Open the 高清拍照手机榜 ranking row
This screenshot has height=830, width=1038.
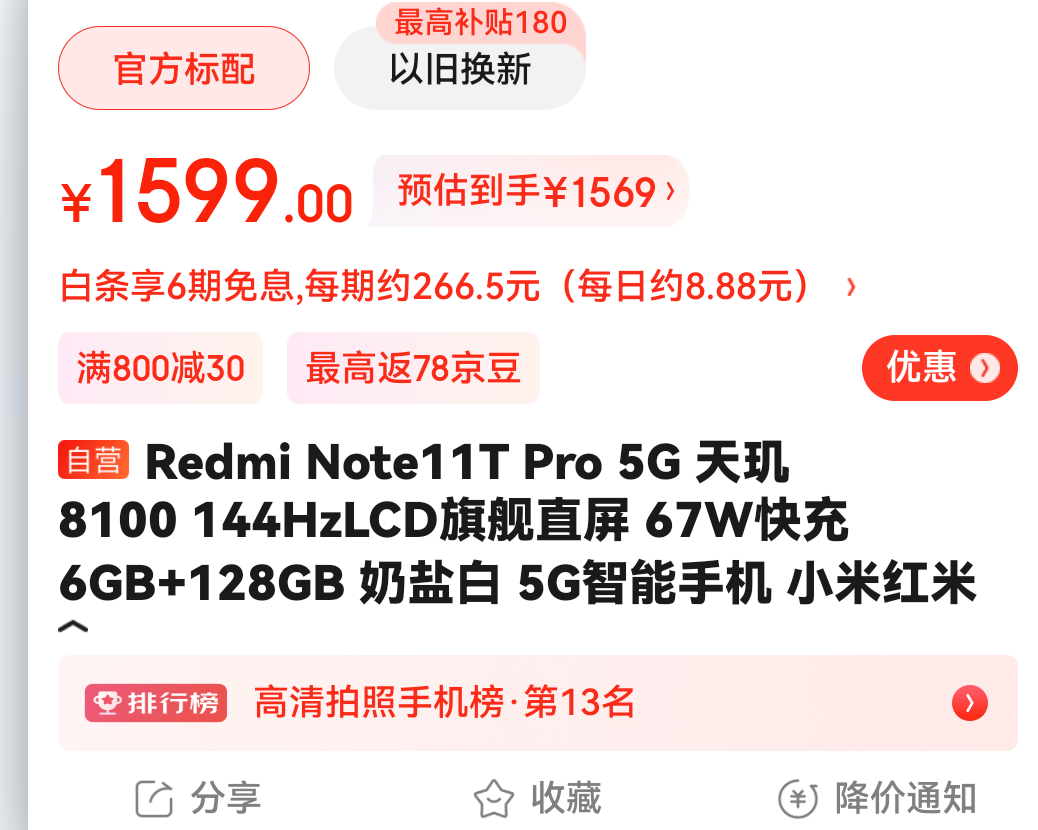click(537, 703)
